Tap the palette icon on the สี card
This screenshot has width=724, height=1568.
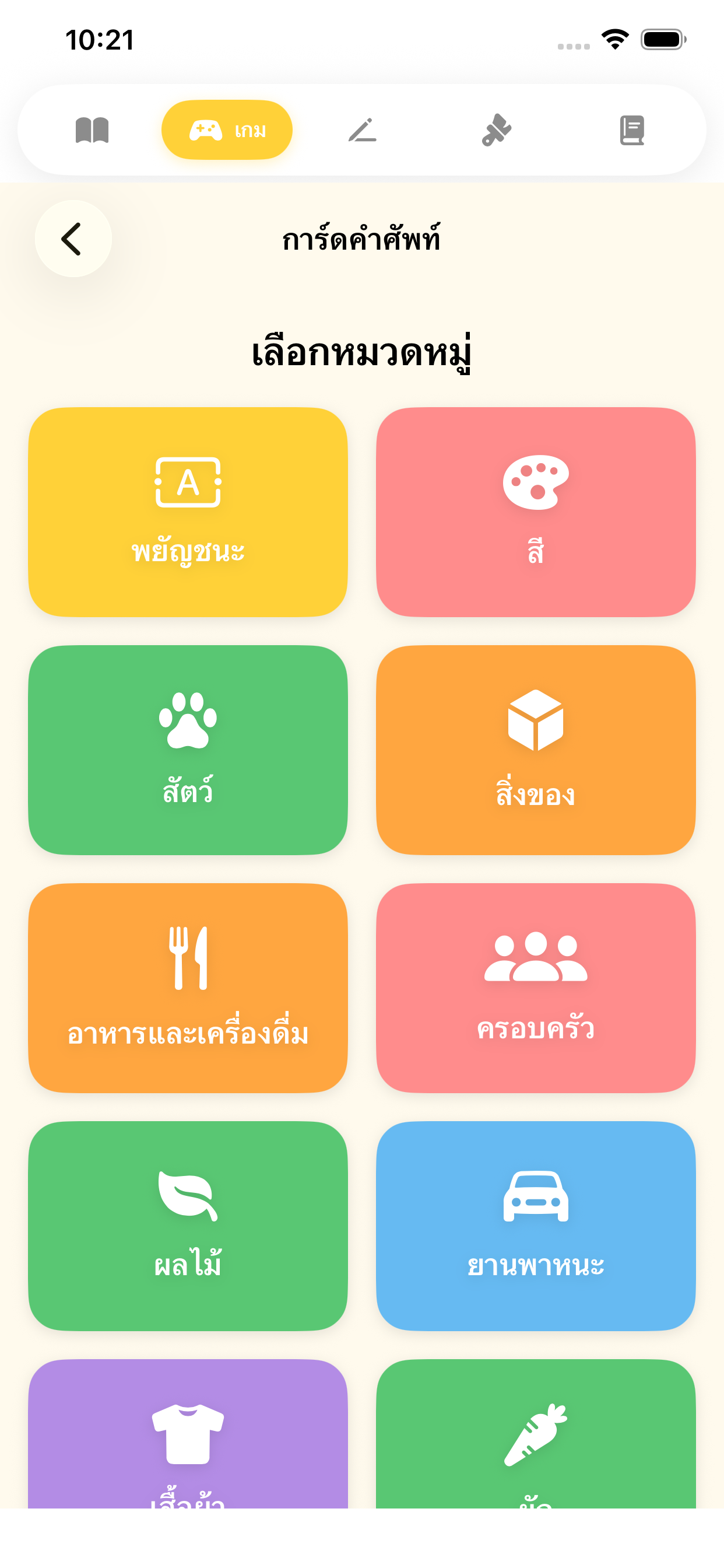point(535,481)
